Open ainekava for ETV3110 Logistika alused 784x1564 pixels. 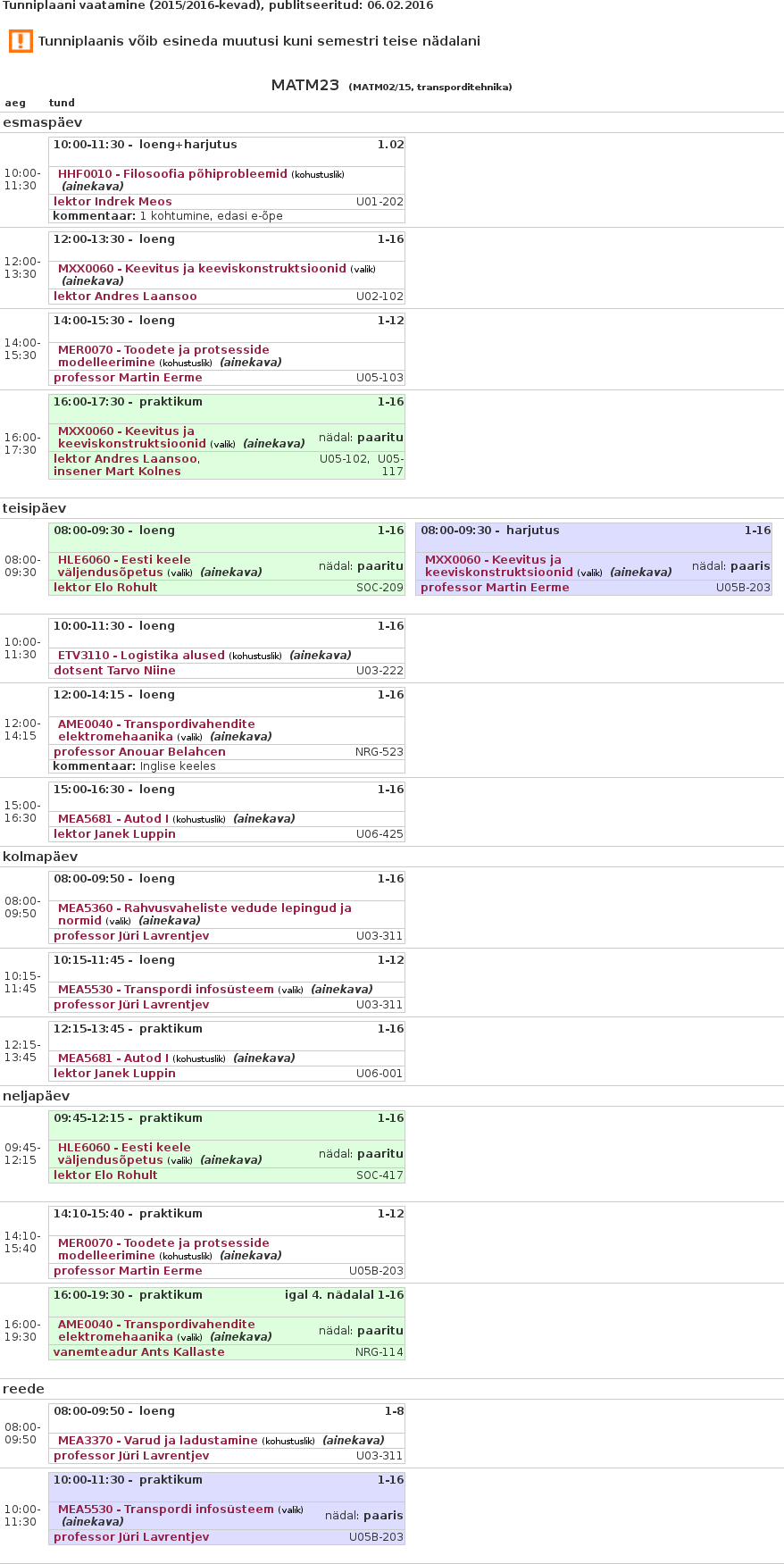[320, 656]
